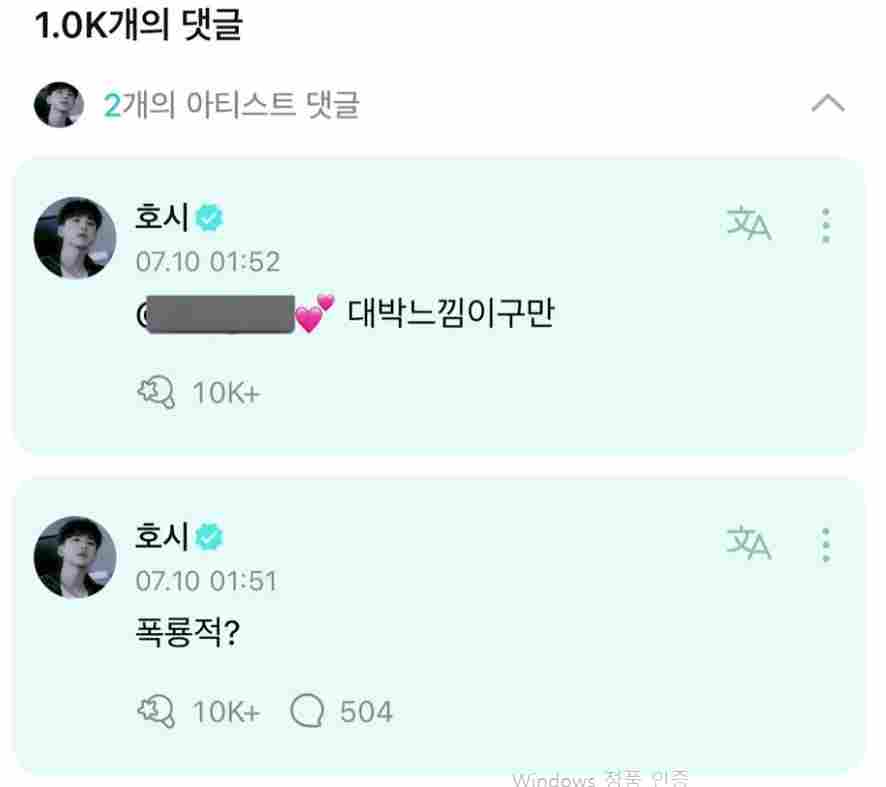
Task: Collapse the artist comments section
Action: point(827,103)
